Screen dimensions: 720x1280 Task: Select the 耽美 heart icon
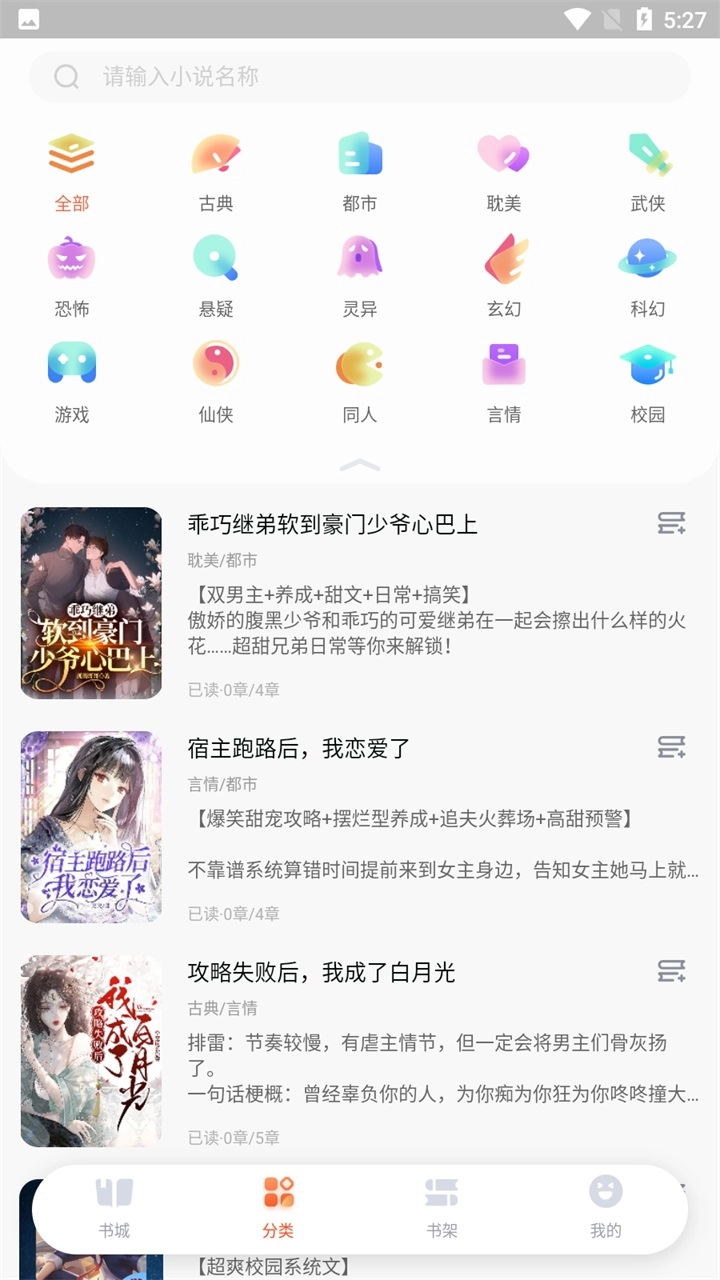503,155
